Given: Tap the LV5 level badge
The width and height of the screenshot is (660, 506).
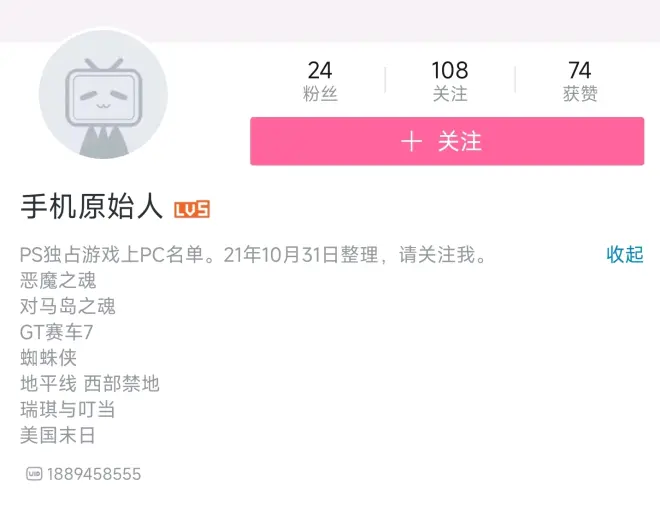Looking at the screenshot, I should (x=192, y=209).
